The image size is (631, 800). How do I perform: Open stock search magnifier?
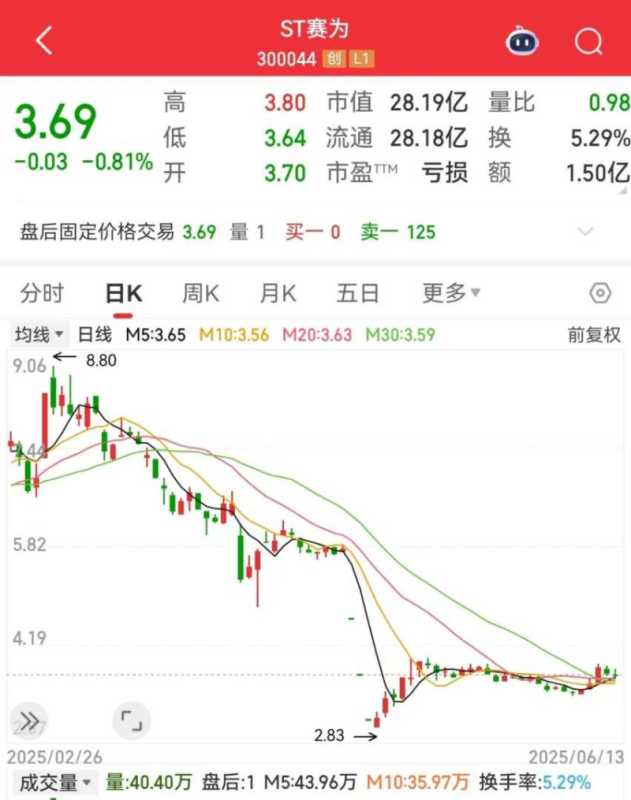(589, 41)
